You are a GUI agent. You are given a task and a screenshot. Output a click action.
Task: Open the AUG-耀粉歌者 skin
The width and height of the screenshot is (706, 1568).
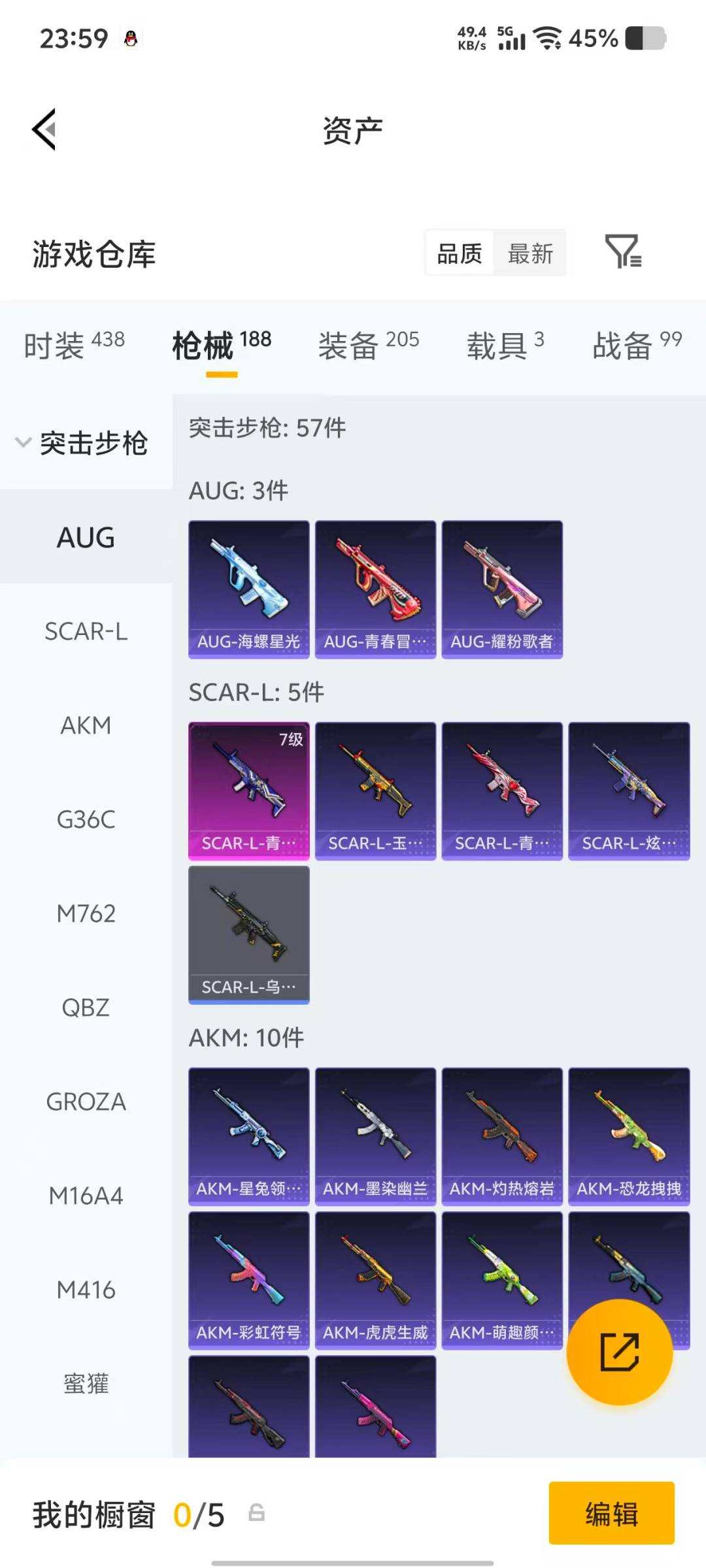point(501,589)
